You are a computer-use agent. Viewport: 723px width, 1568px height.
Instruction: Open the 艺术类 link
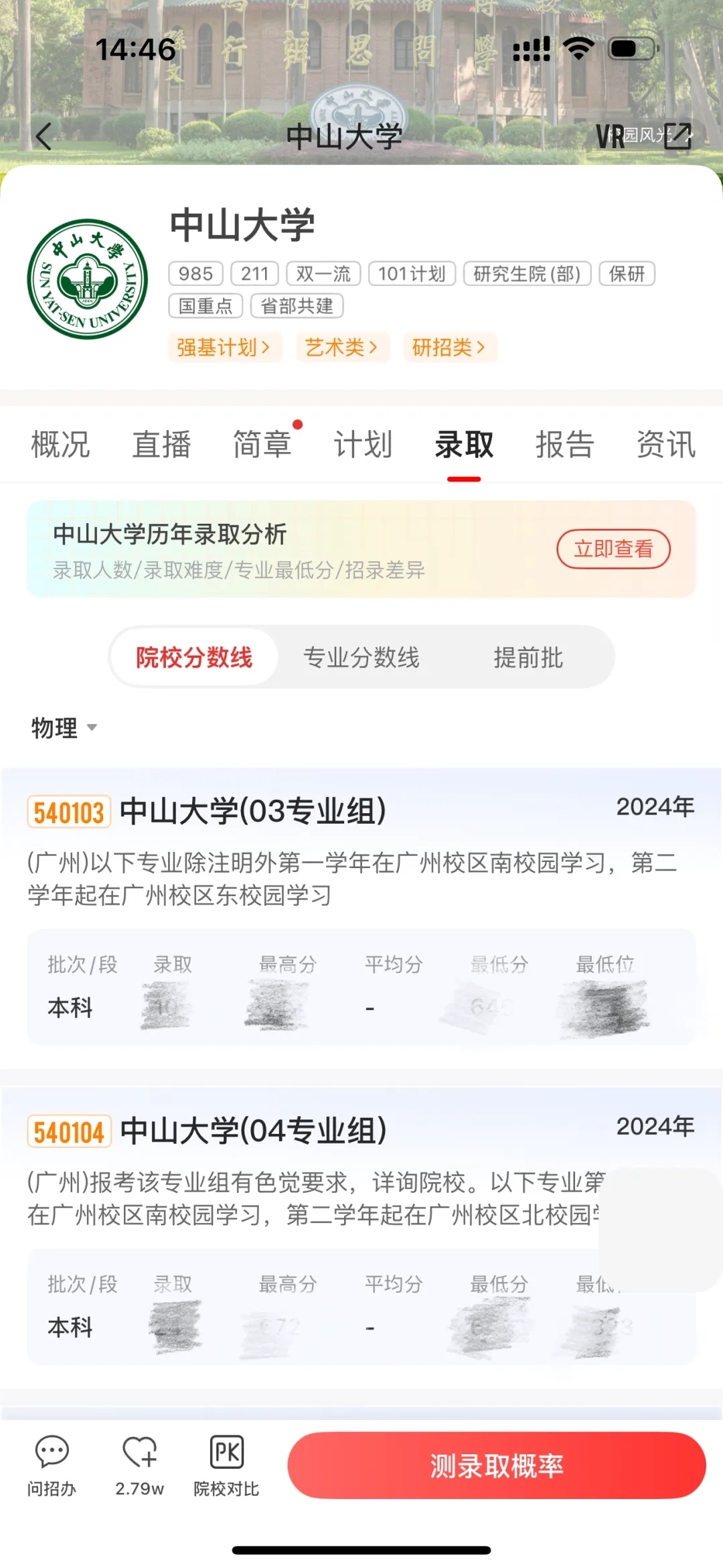(x=341, y=347)
